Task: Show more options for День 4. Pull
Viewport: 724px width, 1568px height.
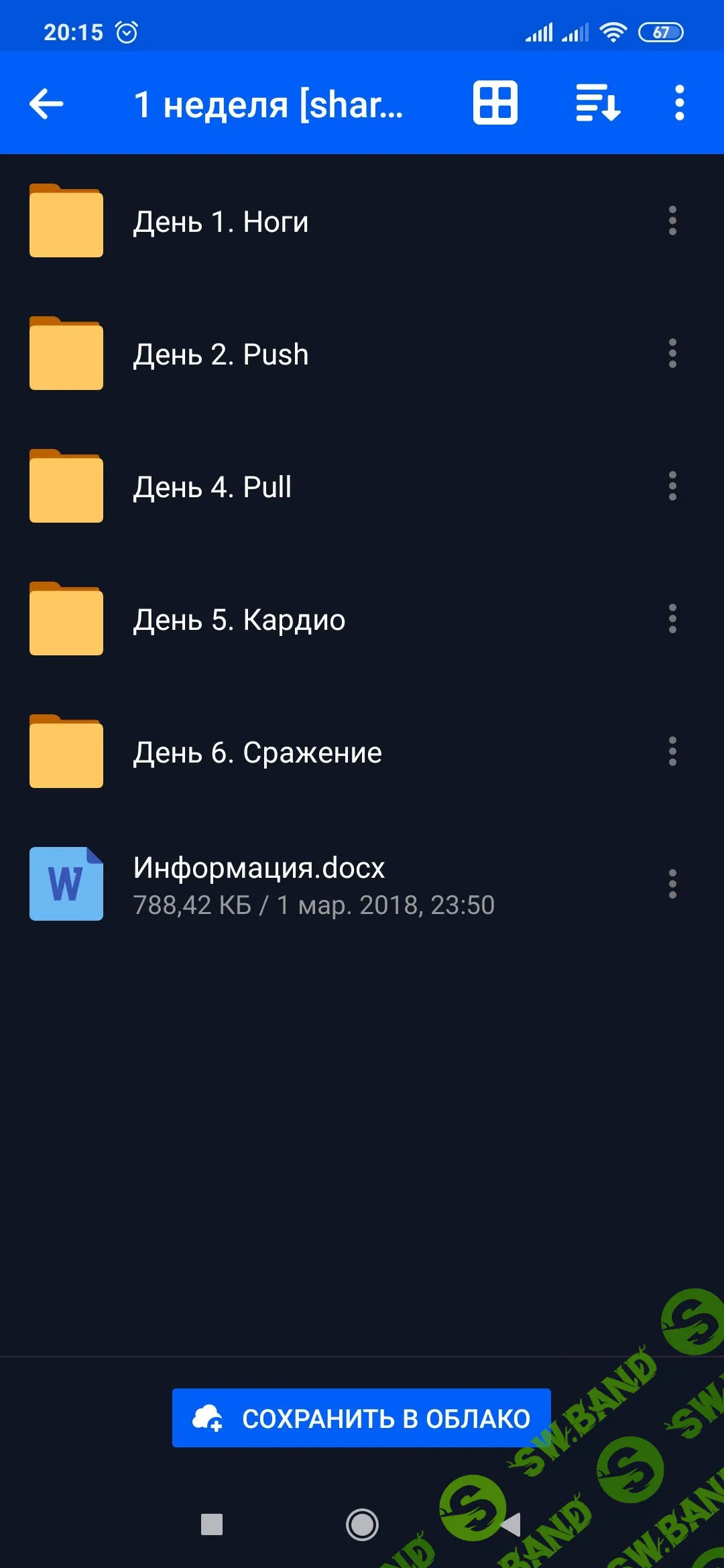Action: (x=672, y=486)
